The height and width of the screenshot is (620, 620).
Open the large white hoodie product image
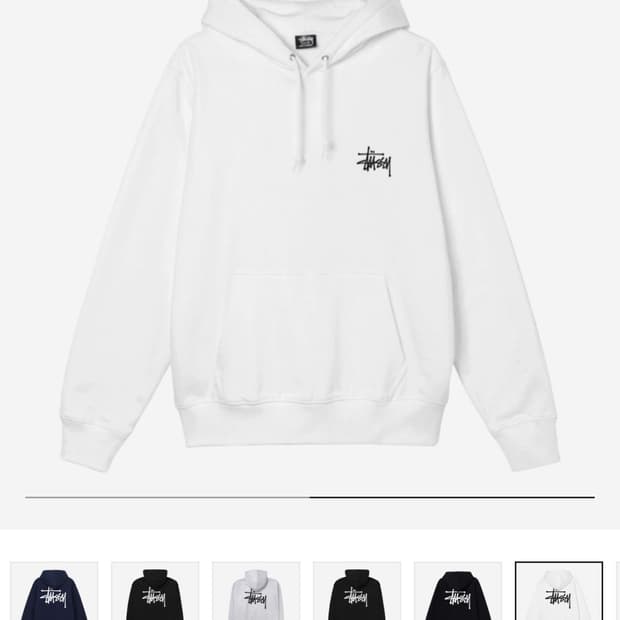pyautogui.click(x=310, y=236)
